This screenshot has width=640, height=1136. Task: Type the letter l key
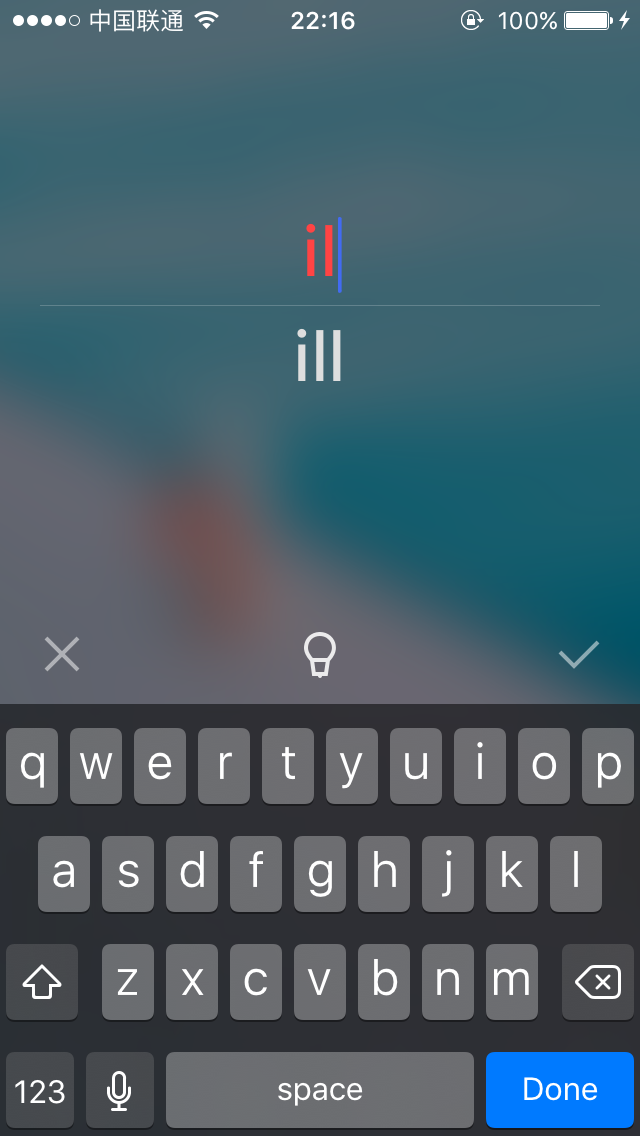576,874
